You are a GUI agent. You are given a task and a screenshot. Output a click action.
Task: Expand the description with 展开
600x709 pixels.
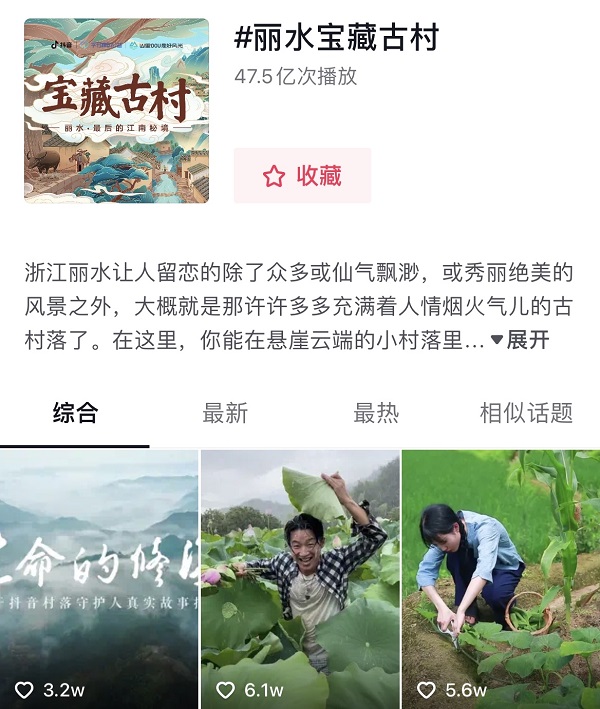[520, 340]
